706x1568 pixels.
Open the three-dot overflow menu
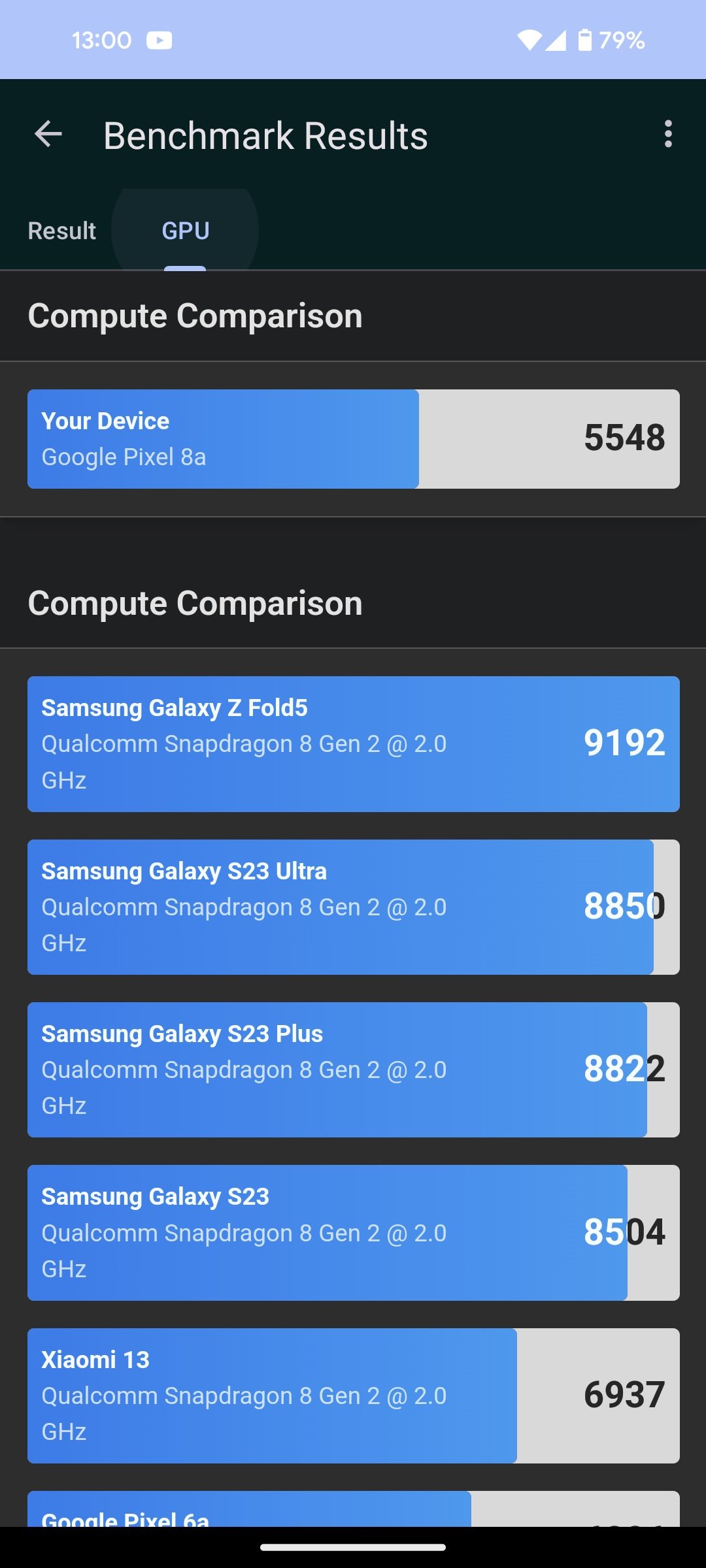point(667,135)
